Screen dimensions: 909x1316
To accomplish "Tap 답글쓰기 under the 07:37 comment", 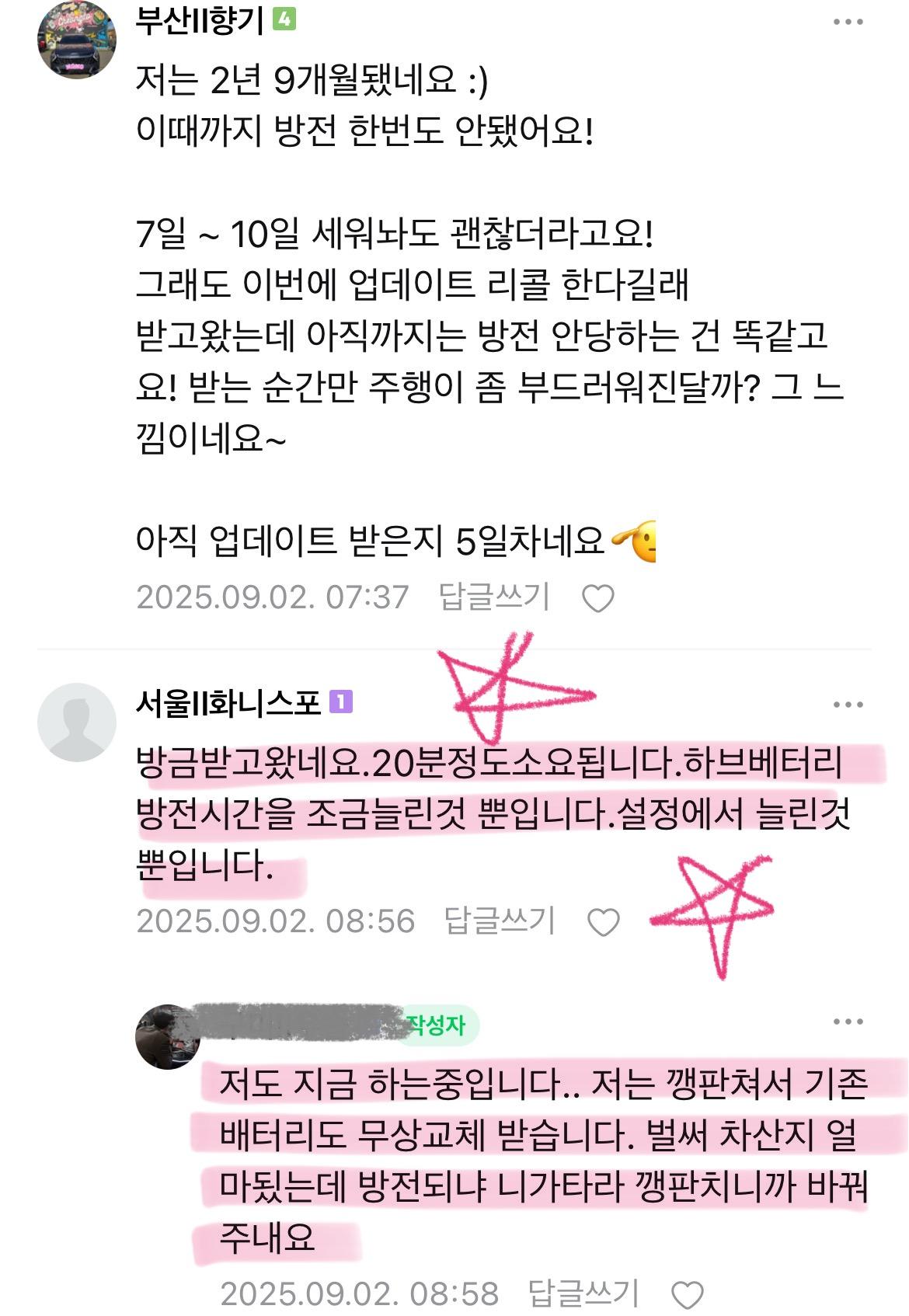I will [x=494, y=597].
